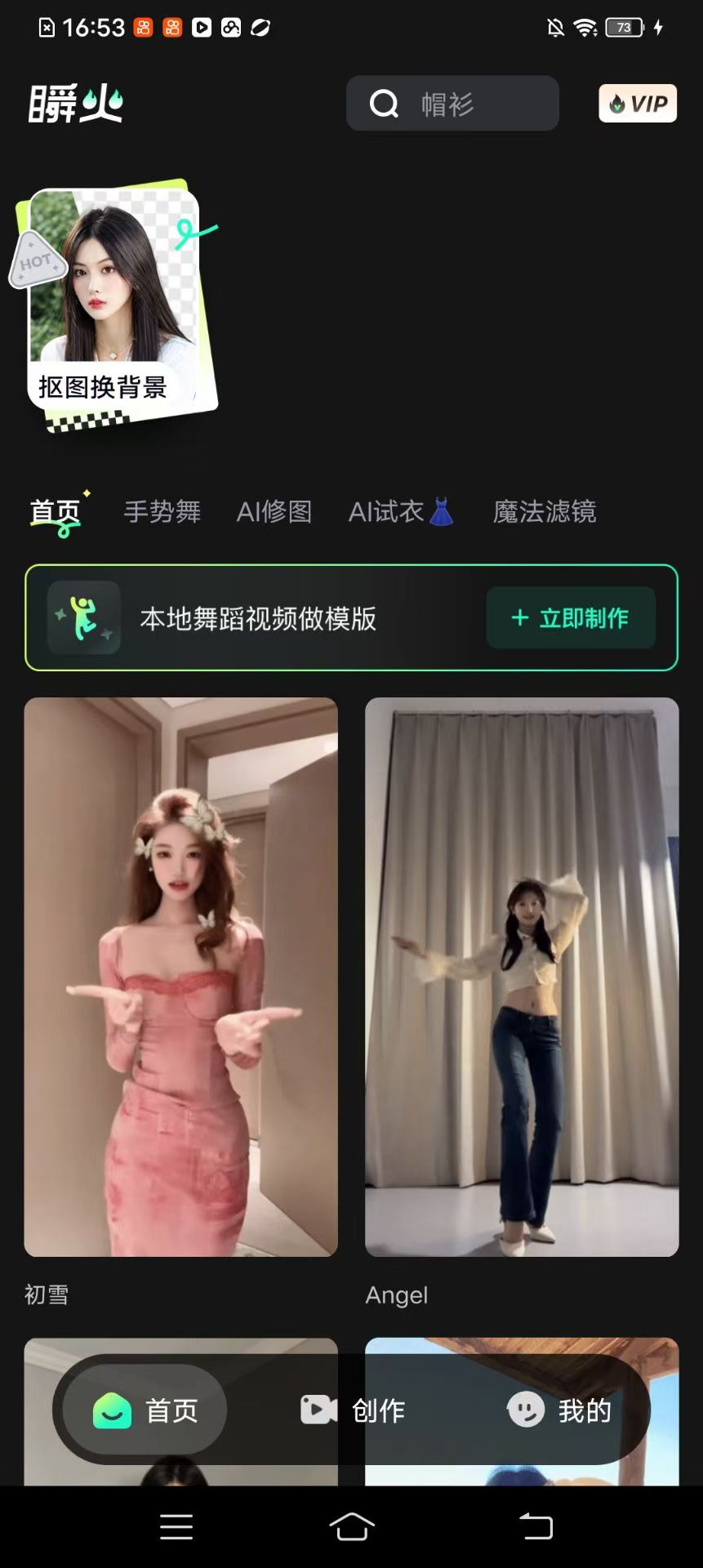Open the 初雪 video template thumbnail

[180, 972]
